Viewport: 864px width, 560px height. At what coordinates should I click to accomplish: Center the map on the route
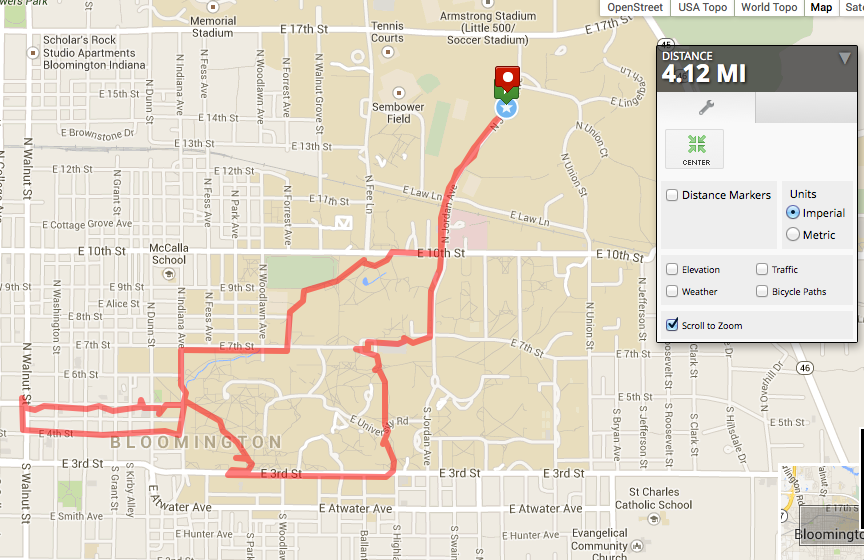click(696, 149)
